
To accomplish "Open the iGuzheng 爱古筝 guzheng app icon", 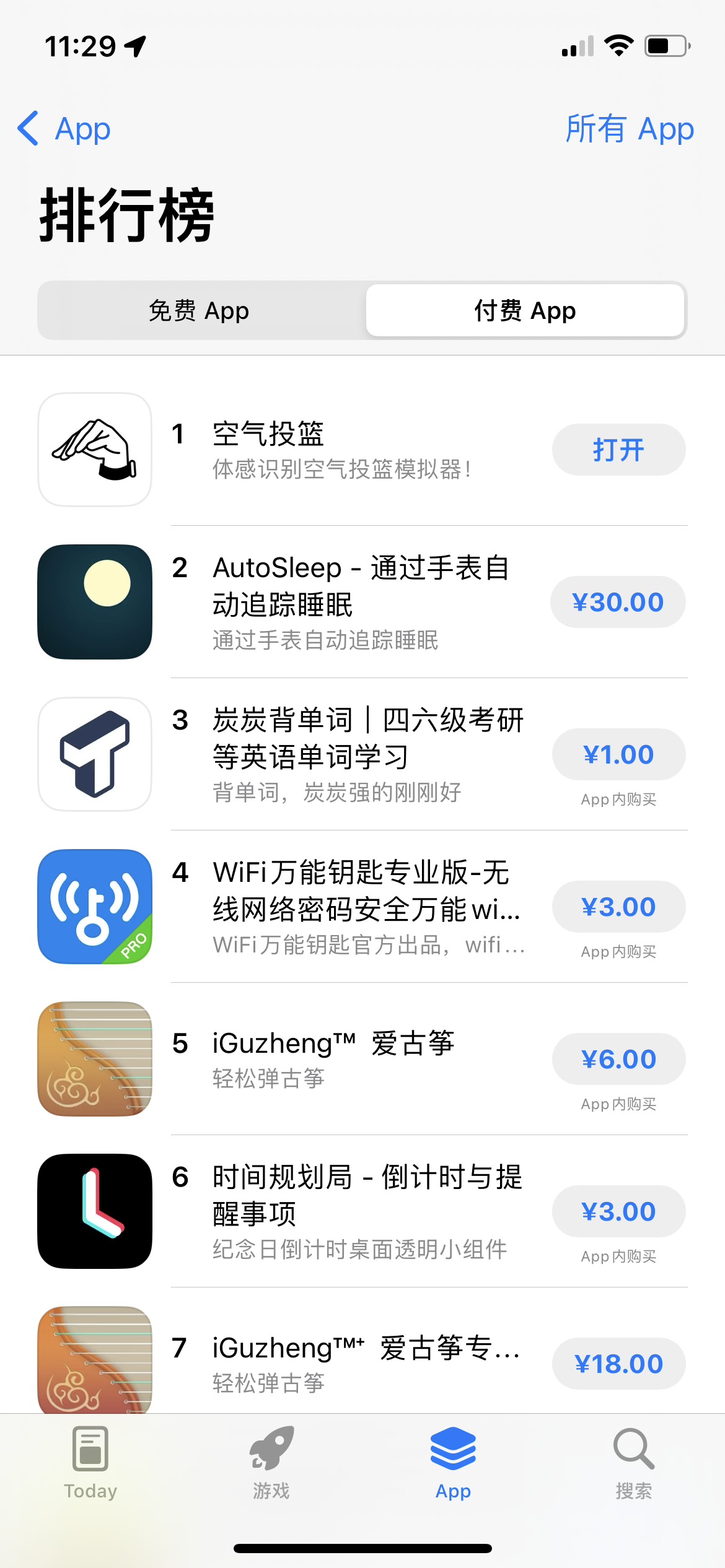I will 94,1059.
